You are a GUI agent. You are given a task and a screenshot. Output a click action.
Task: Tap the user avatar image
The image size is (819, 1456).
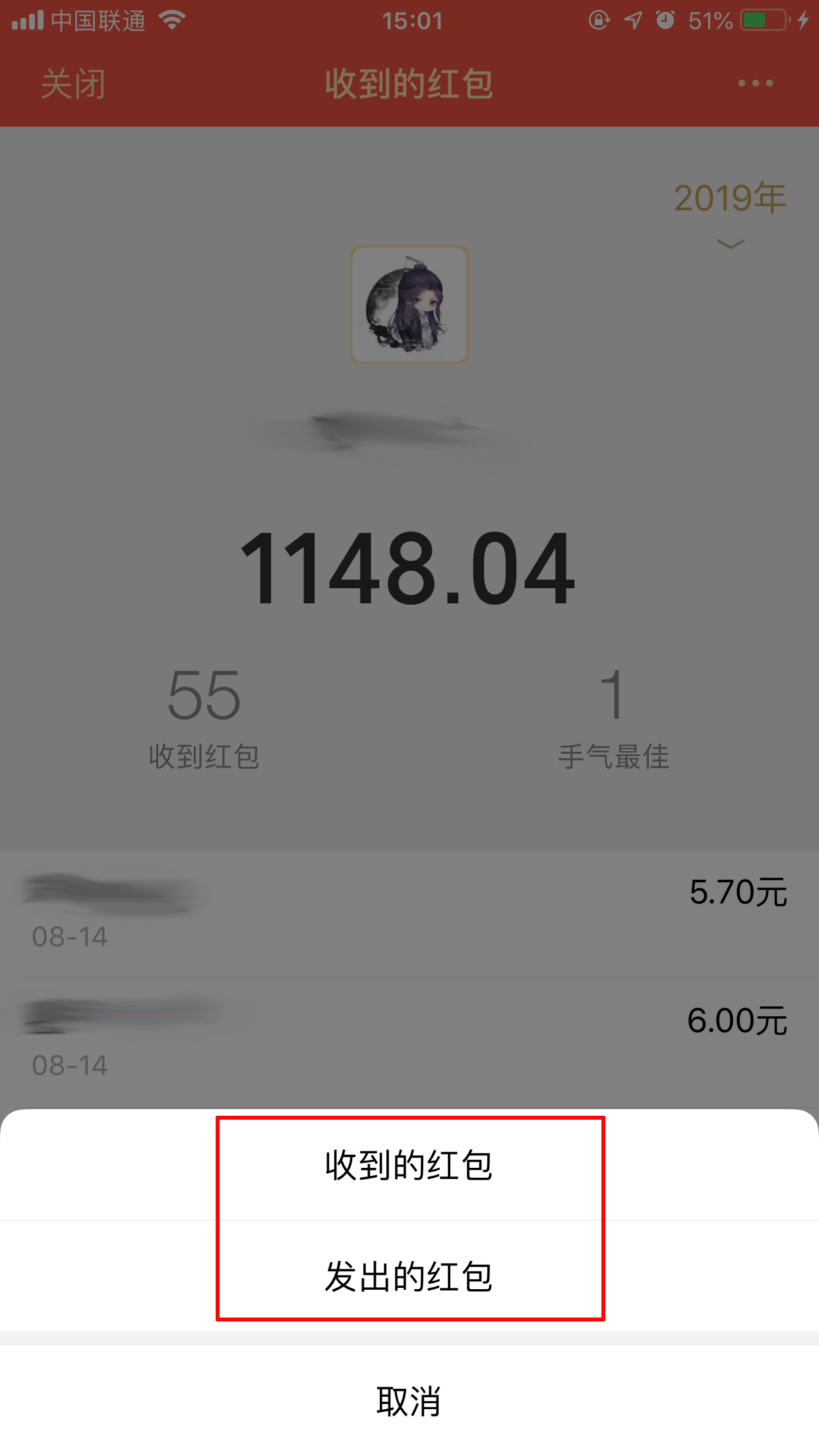[x=409, y=303]
